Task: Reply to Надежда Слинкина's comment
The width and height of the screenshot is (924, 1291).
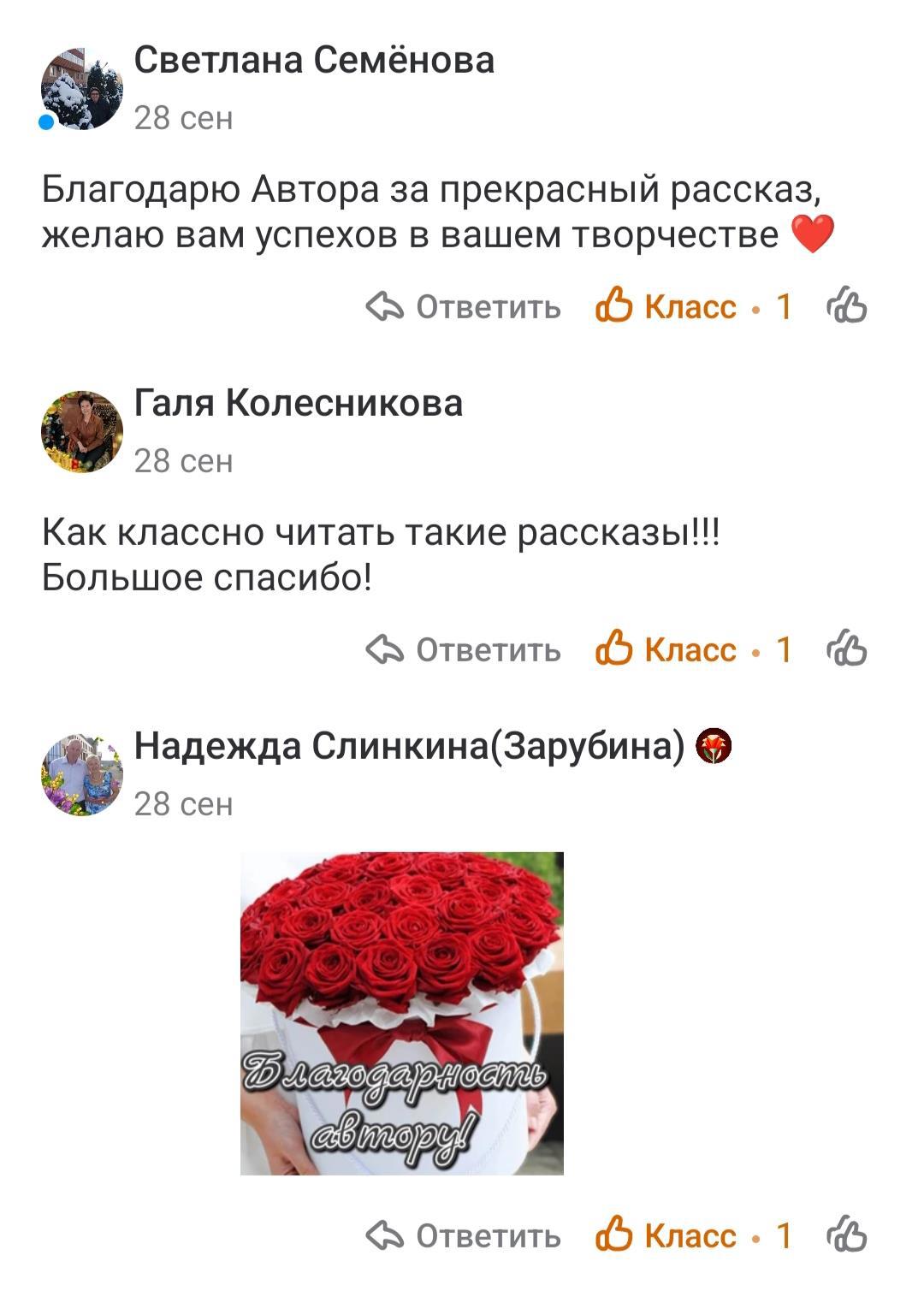Action: point(464,1235)
